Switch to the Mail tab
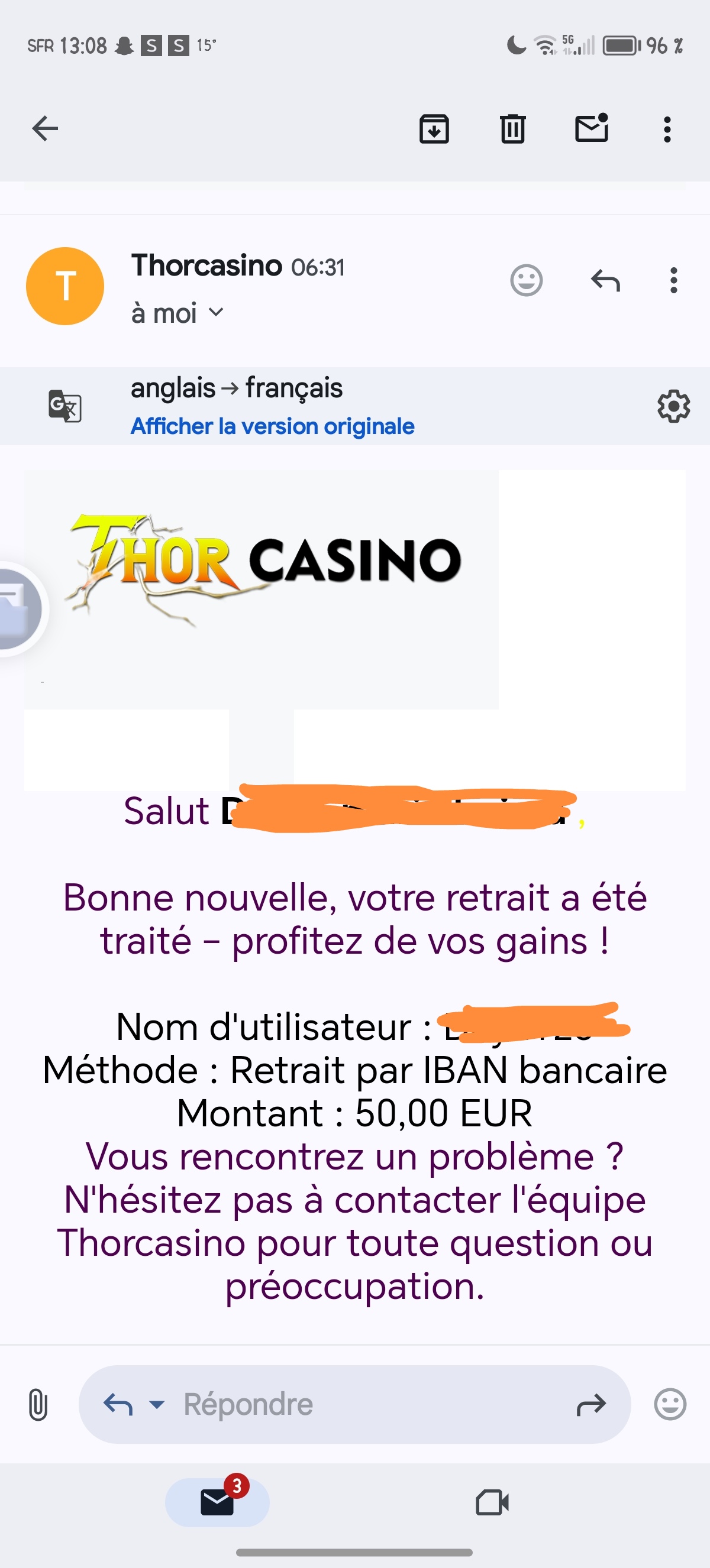 click(x=217, y=1502)
